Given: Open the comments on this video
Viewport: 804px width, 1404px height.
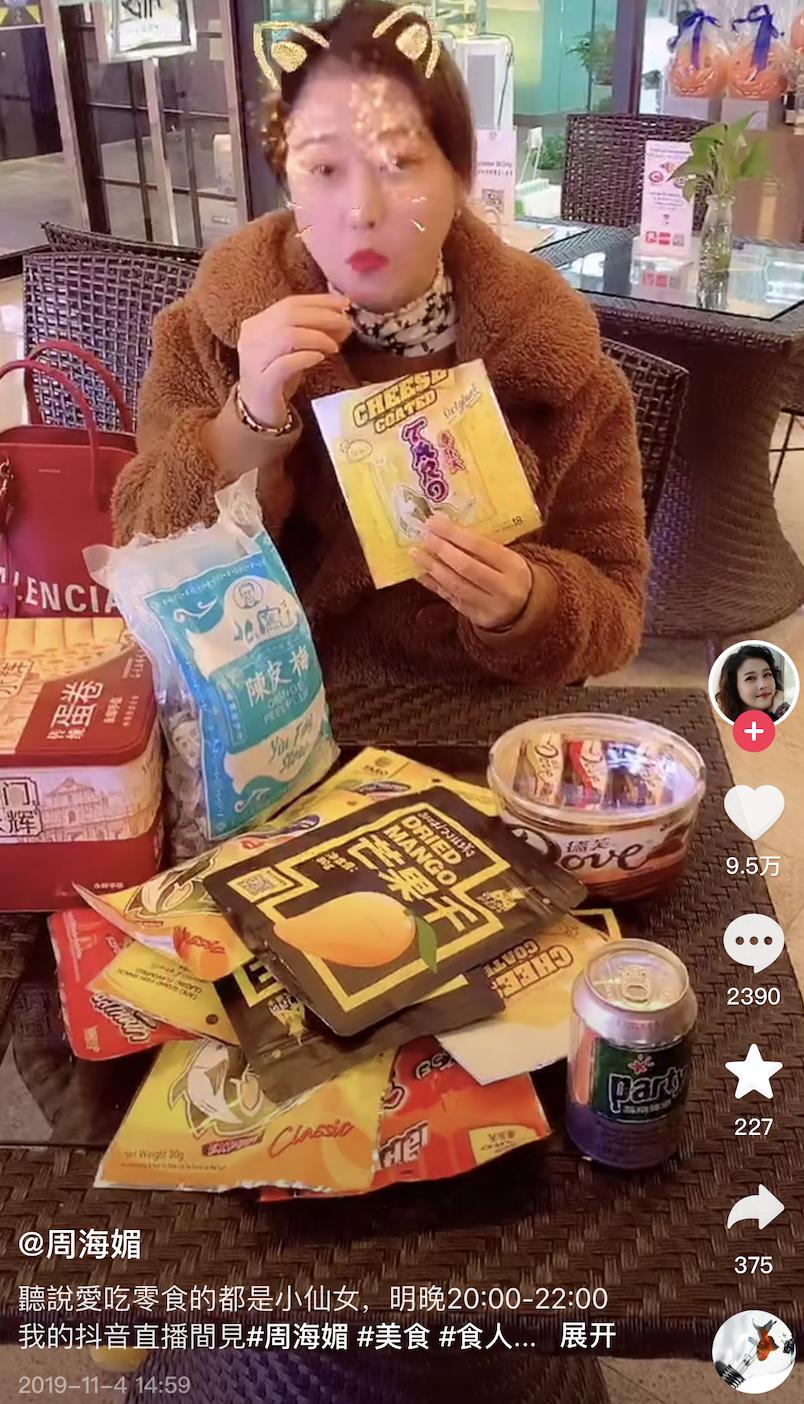Looking at the screenshot, I should [753, 943].
